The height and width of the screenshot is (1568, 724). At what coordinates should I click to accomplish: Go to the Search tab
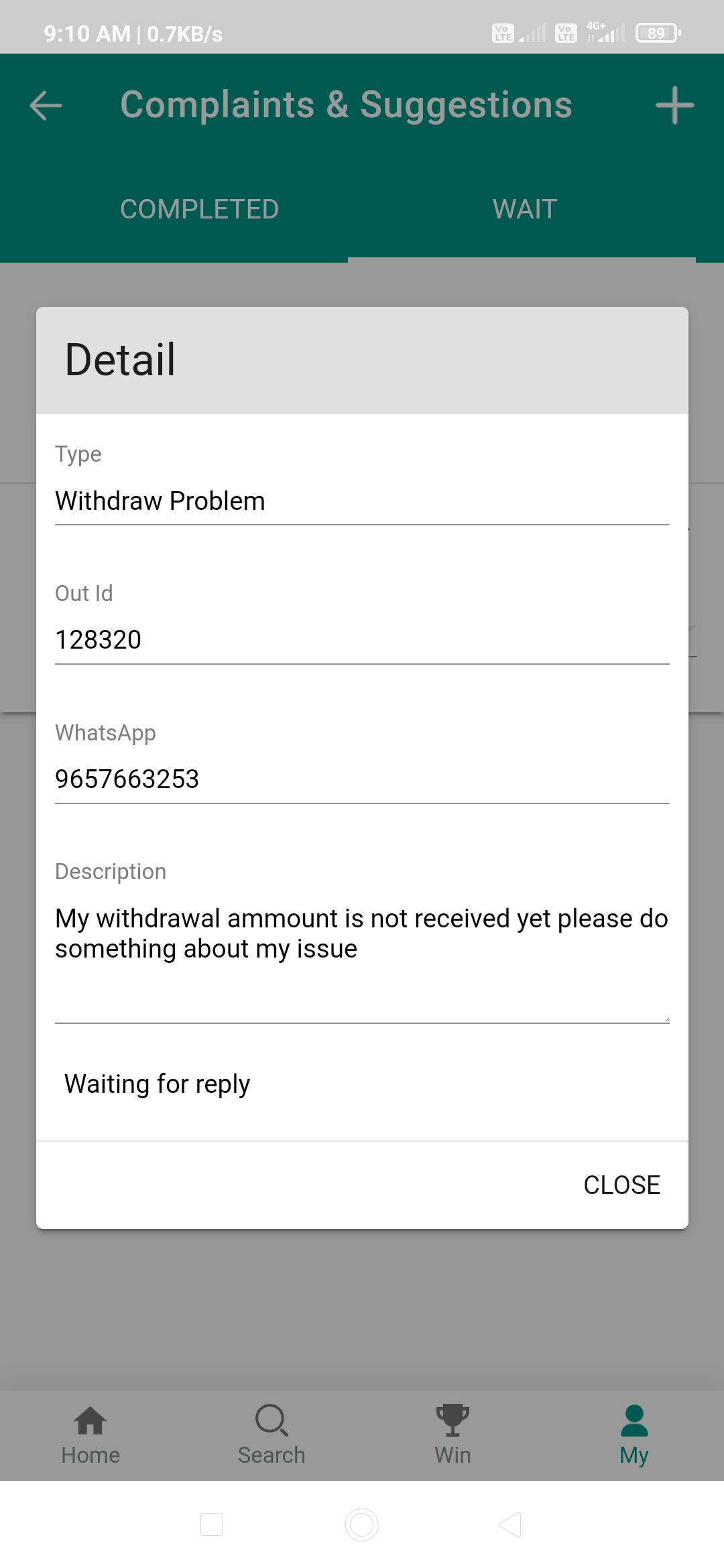point(271,1435)
